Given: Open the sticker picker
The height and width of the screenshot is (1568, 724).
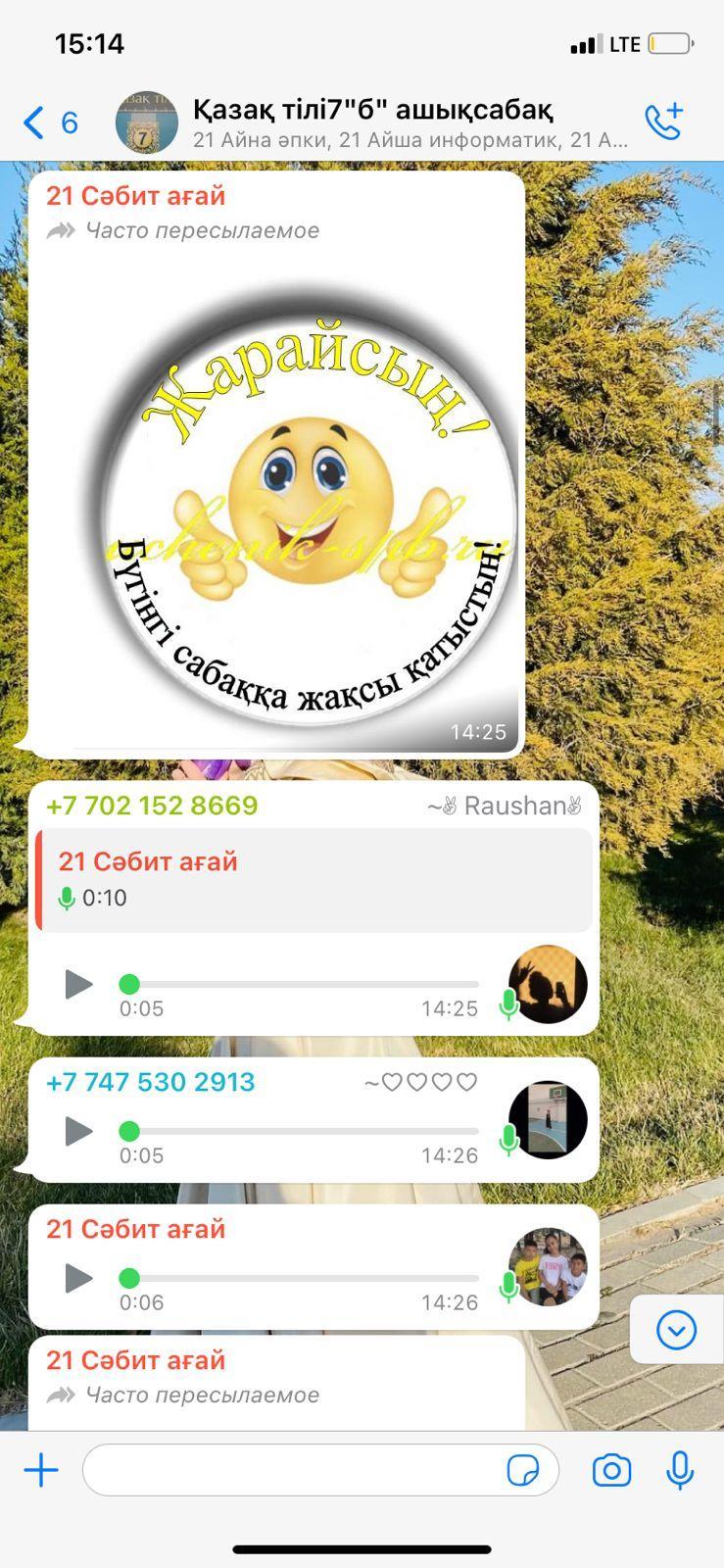Looking at the screenshot, I should (x=523, y=1470).
